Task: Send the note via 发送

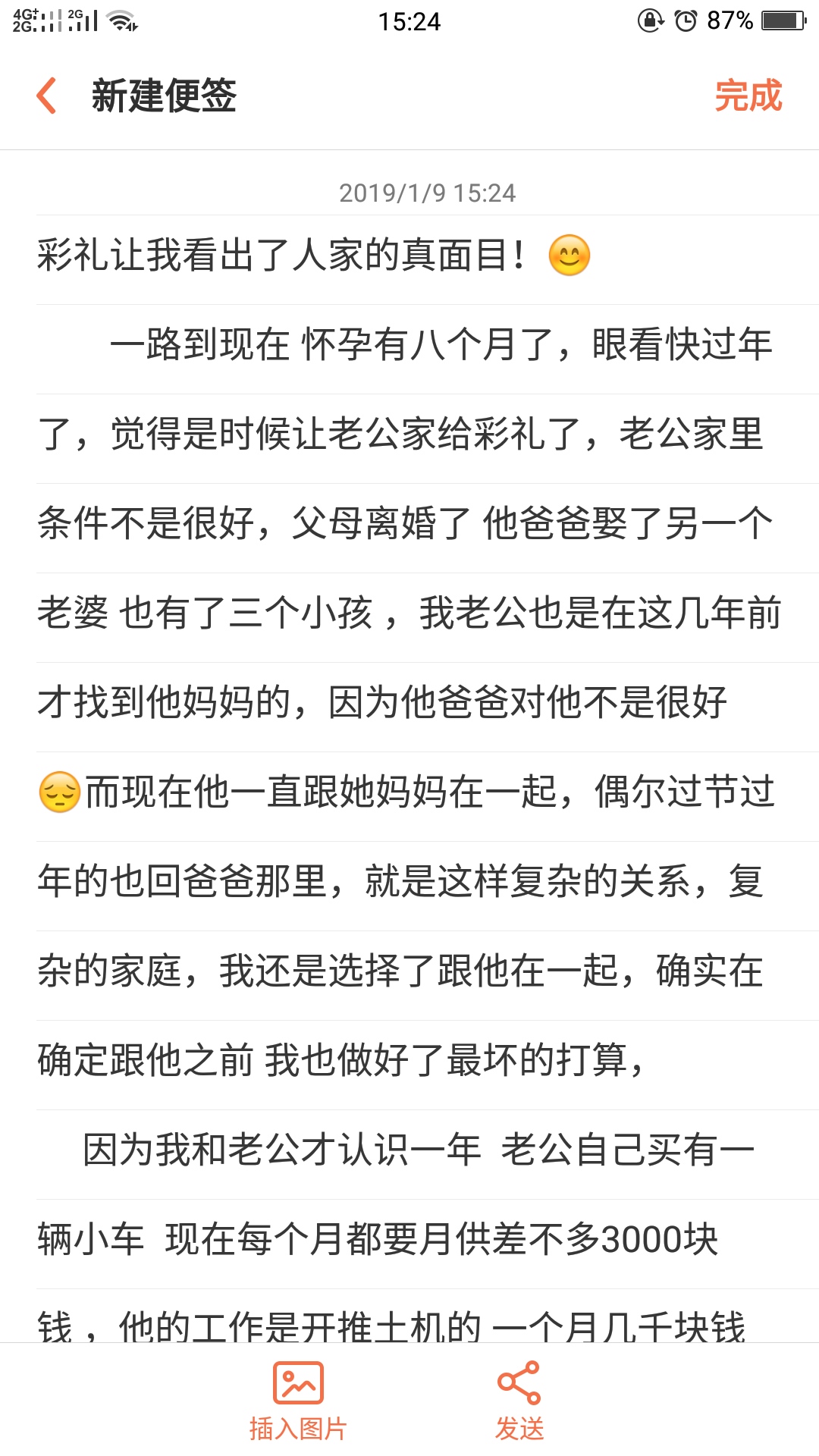Action: coord(519,1401)
